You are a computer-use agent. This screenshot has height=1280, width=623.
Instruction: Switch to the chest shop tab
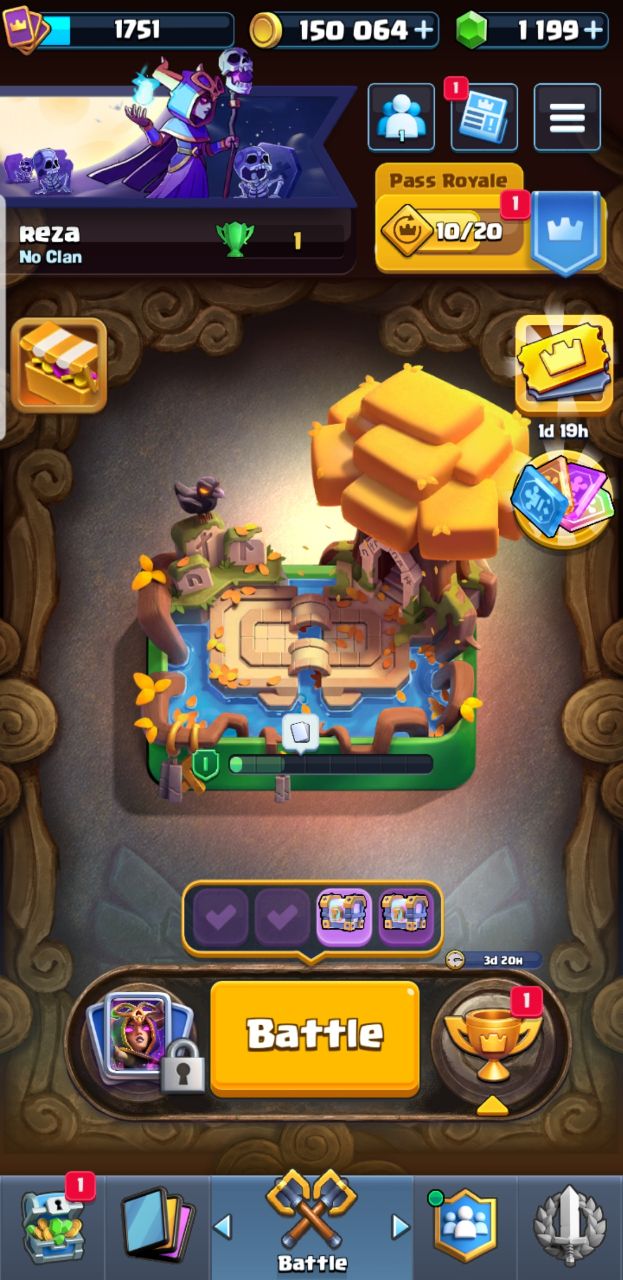53,1227
